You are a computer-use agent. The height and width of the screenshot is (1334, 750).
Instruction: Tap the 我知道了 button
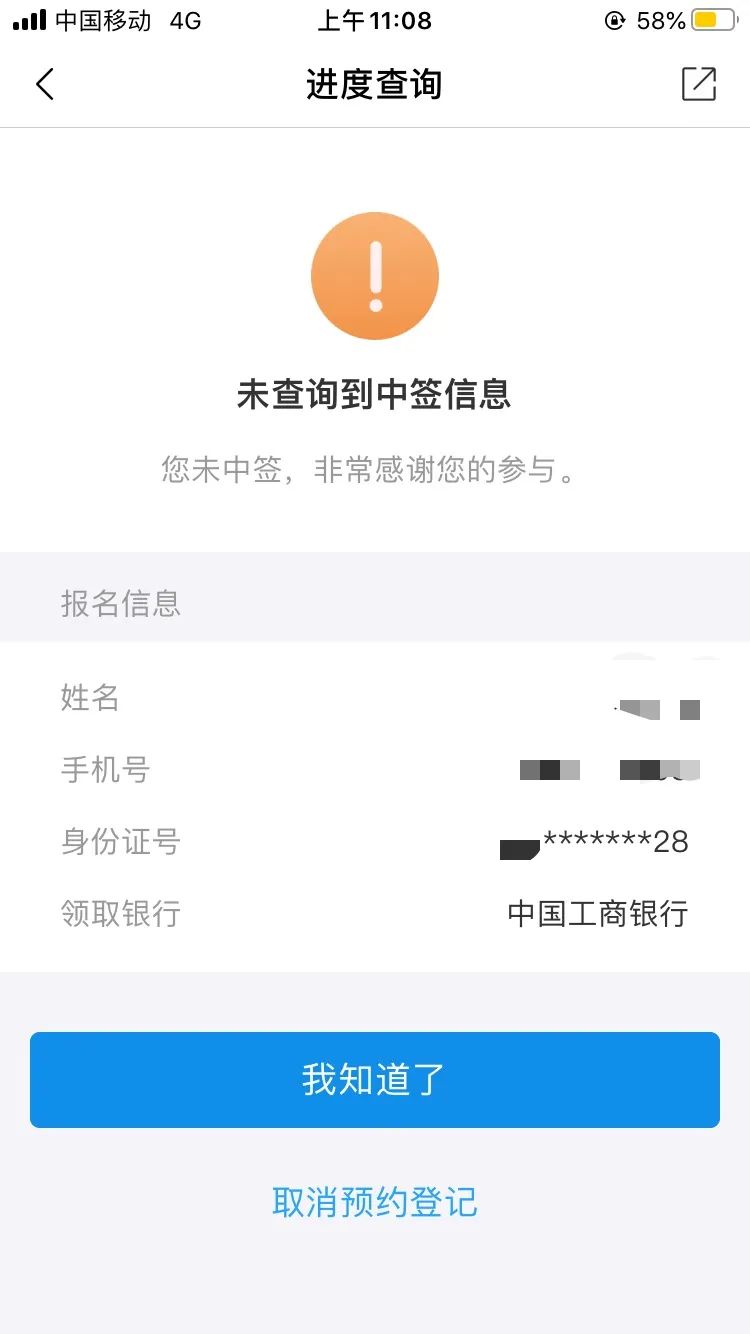(x=375, y=1080)
